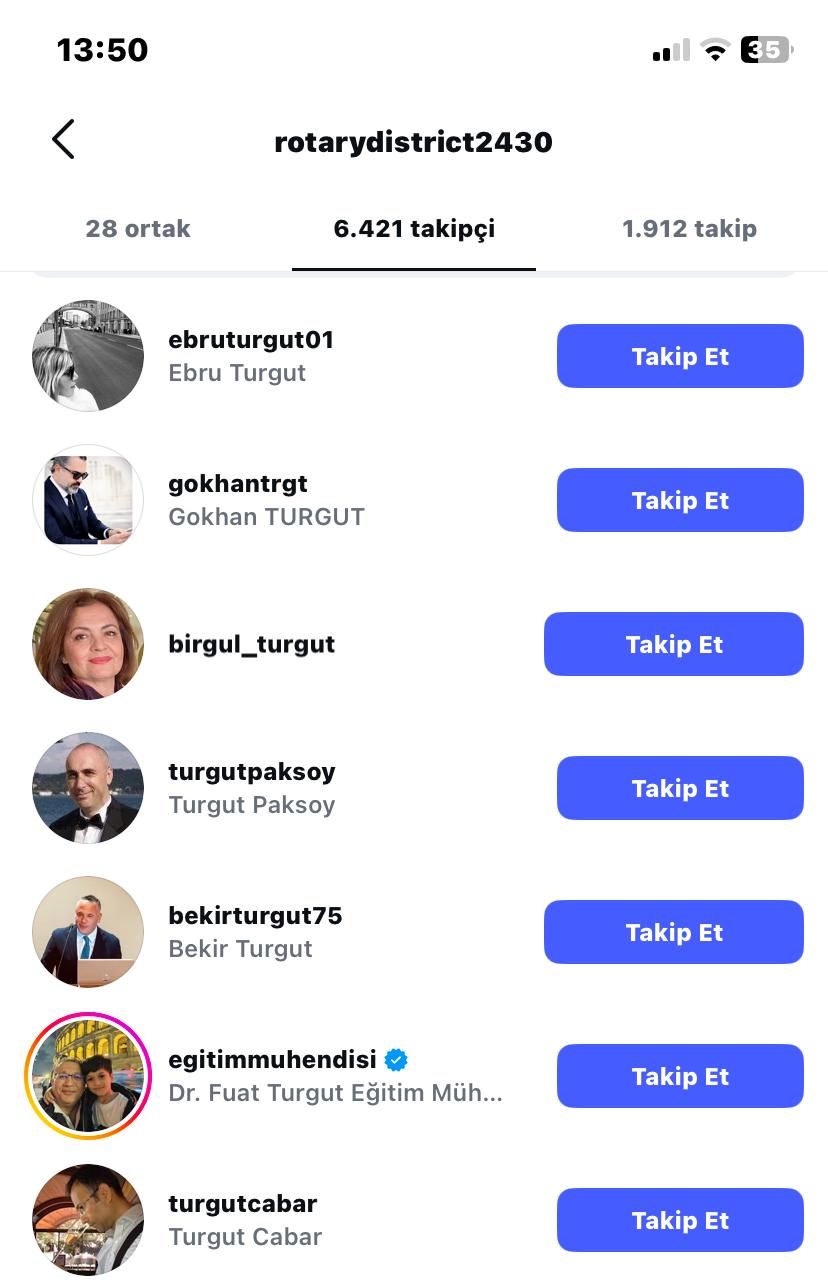Viewport: 828px width, 1286px height.
Task: Show the 1.912 takip tab
Action: [689, 229]
